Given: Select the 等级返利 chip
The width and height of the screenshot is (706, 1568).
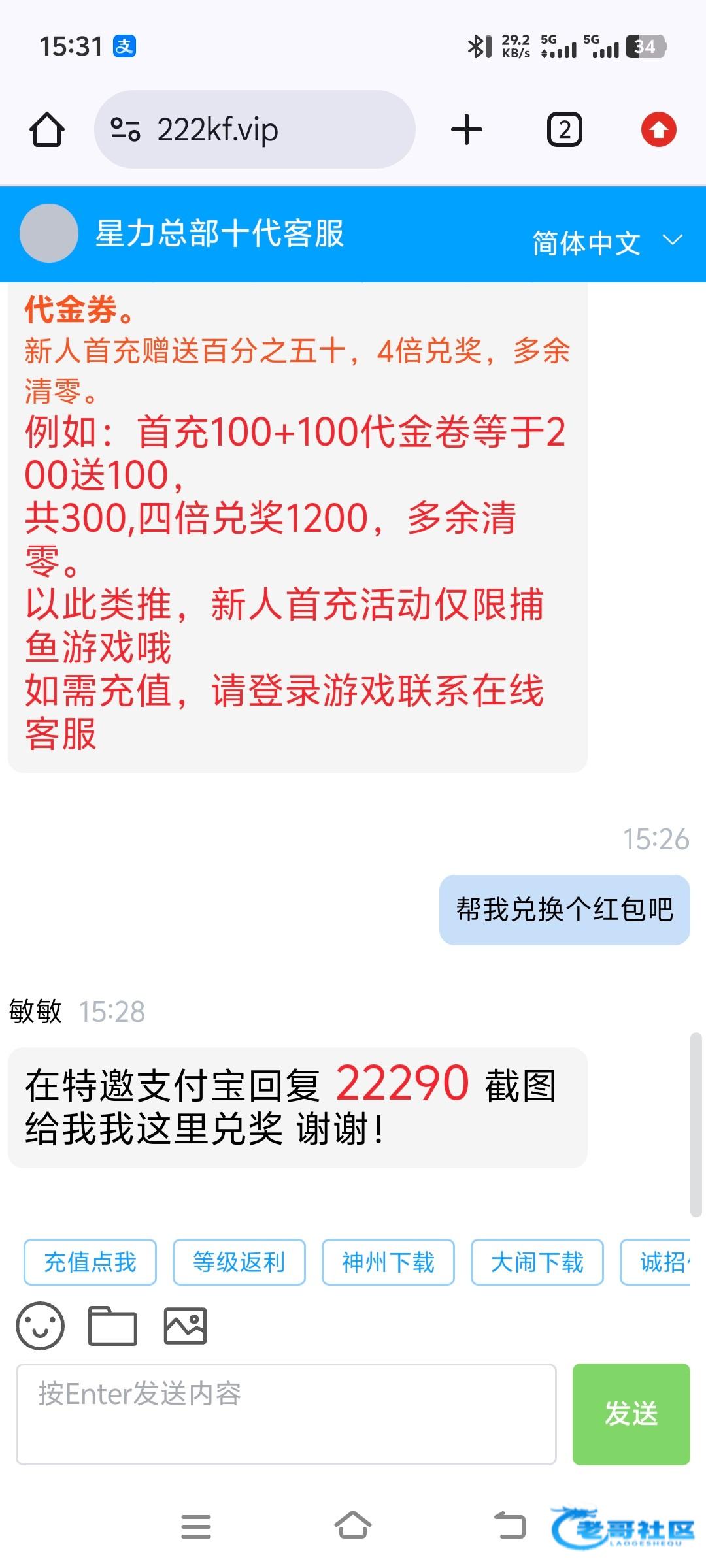Looking at the screenshot, I should click(x=239, y=1262).
